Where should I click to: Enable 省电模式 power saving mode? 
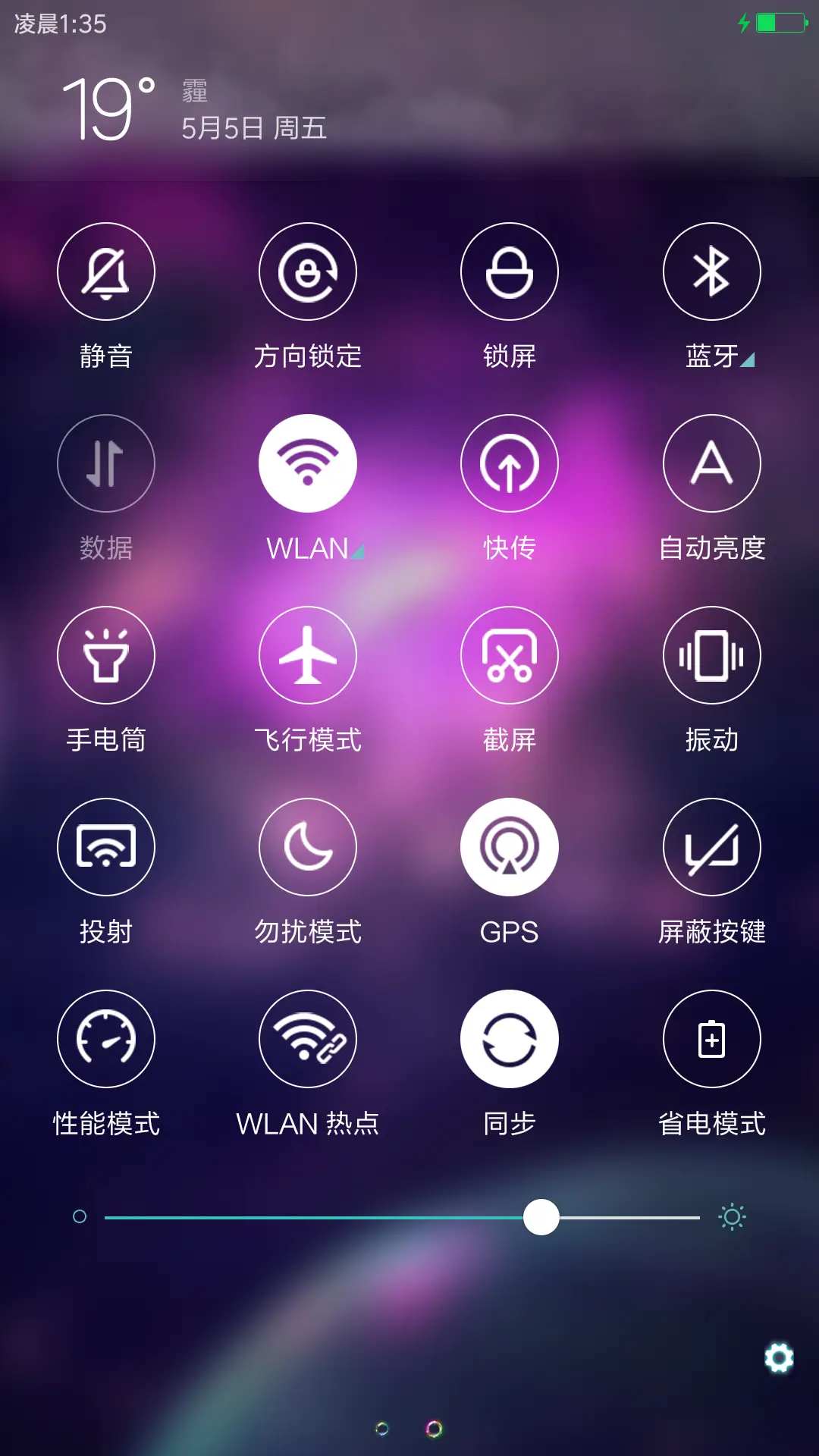(711, 1039)
